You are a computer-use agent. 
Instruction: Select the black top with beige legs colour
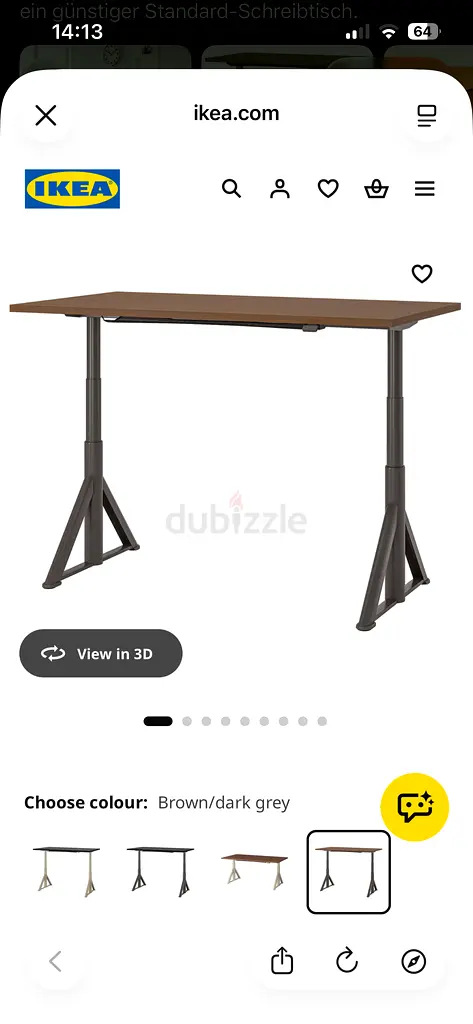click(67, 872)
